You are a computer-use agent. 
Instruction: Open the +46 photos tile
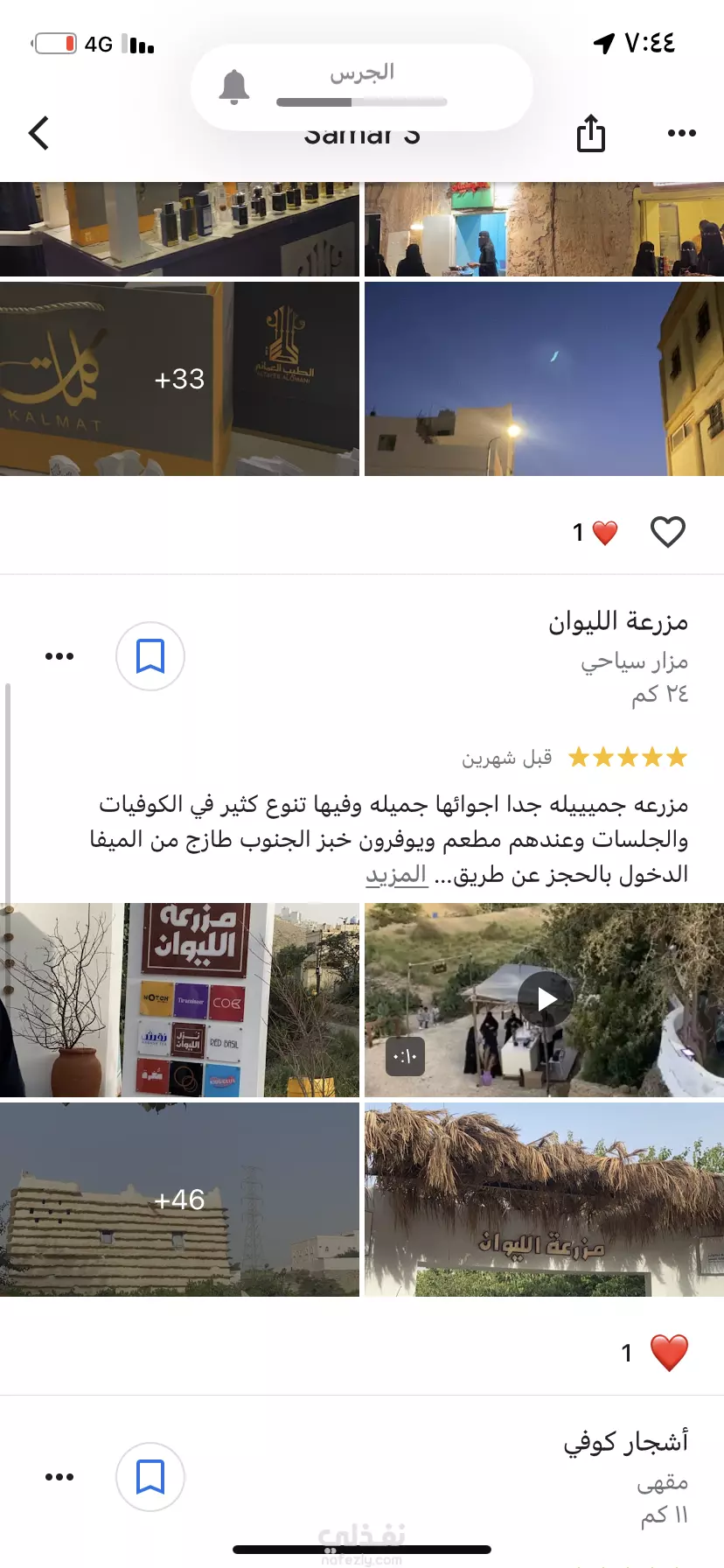tap(179, 1200)
